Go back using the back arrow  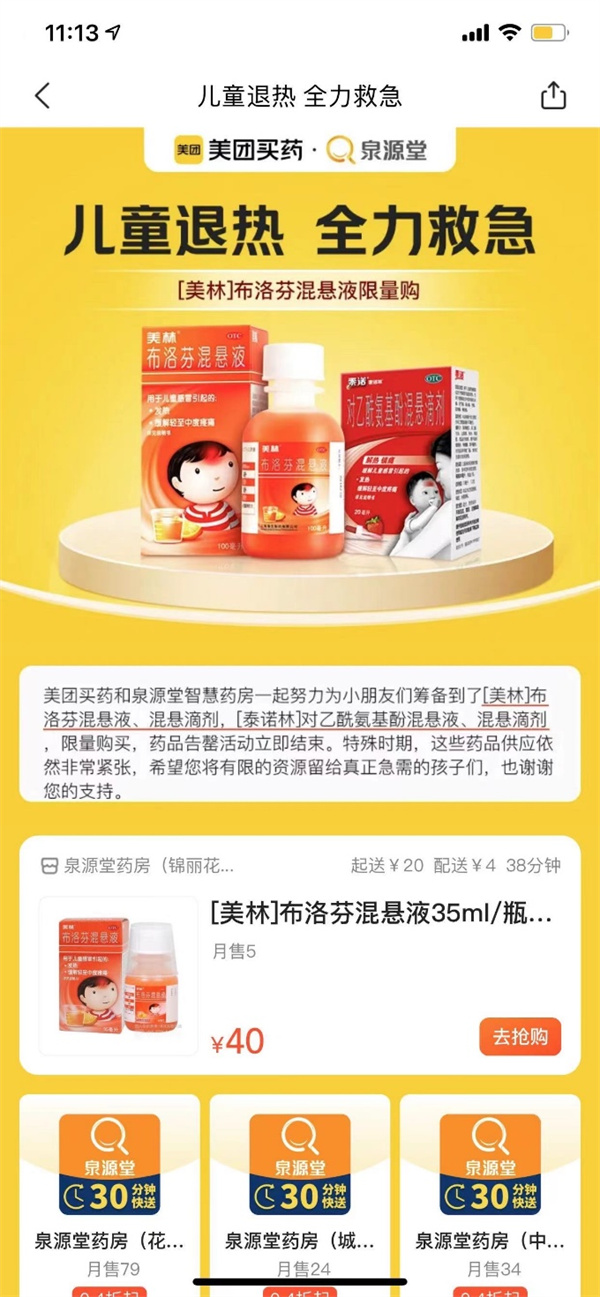[x=42, y=96]
